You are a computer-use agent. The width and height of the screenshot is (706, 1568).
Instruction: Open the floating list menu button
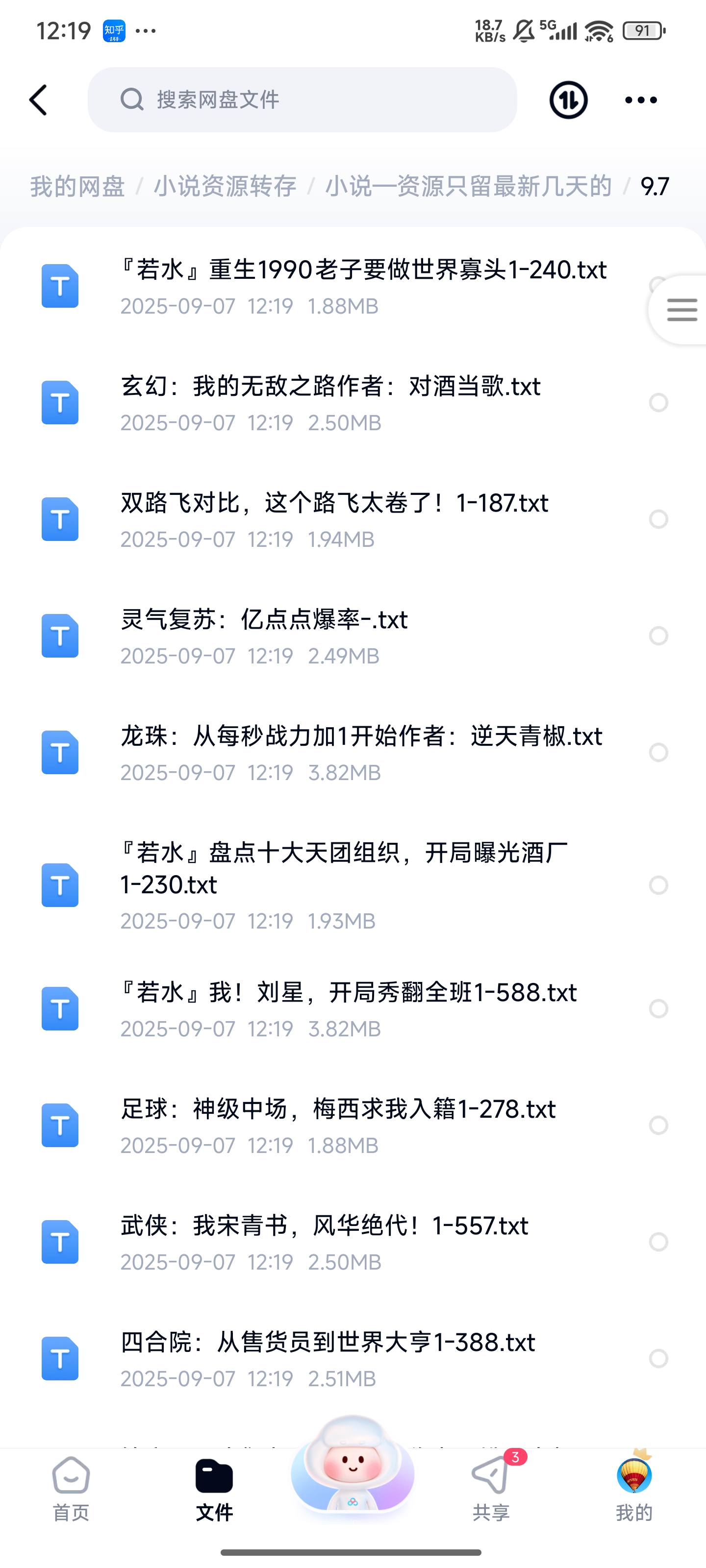[x=681, y=310]
